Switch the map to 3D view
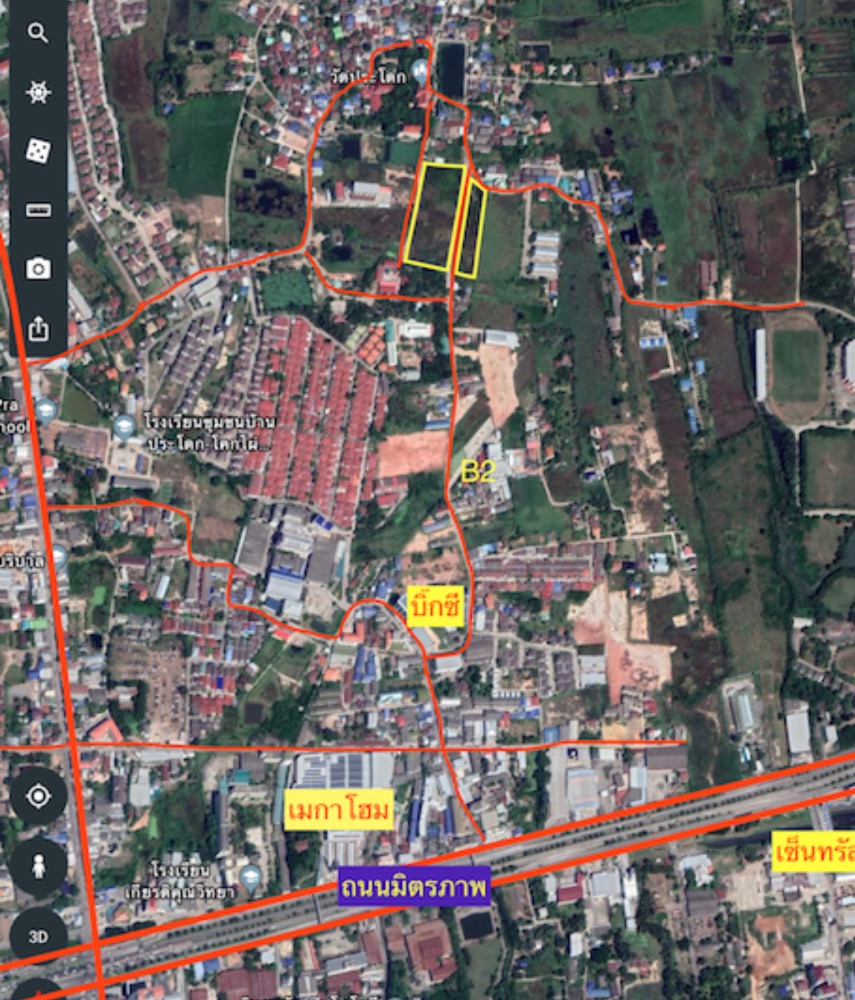 pyautogui.click(x=38, y=936)
